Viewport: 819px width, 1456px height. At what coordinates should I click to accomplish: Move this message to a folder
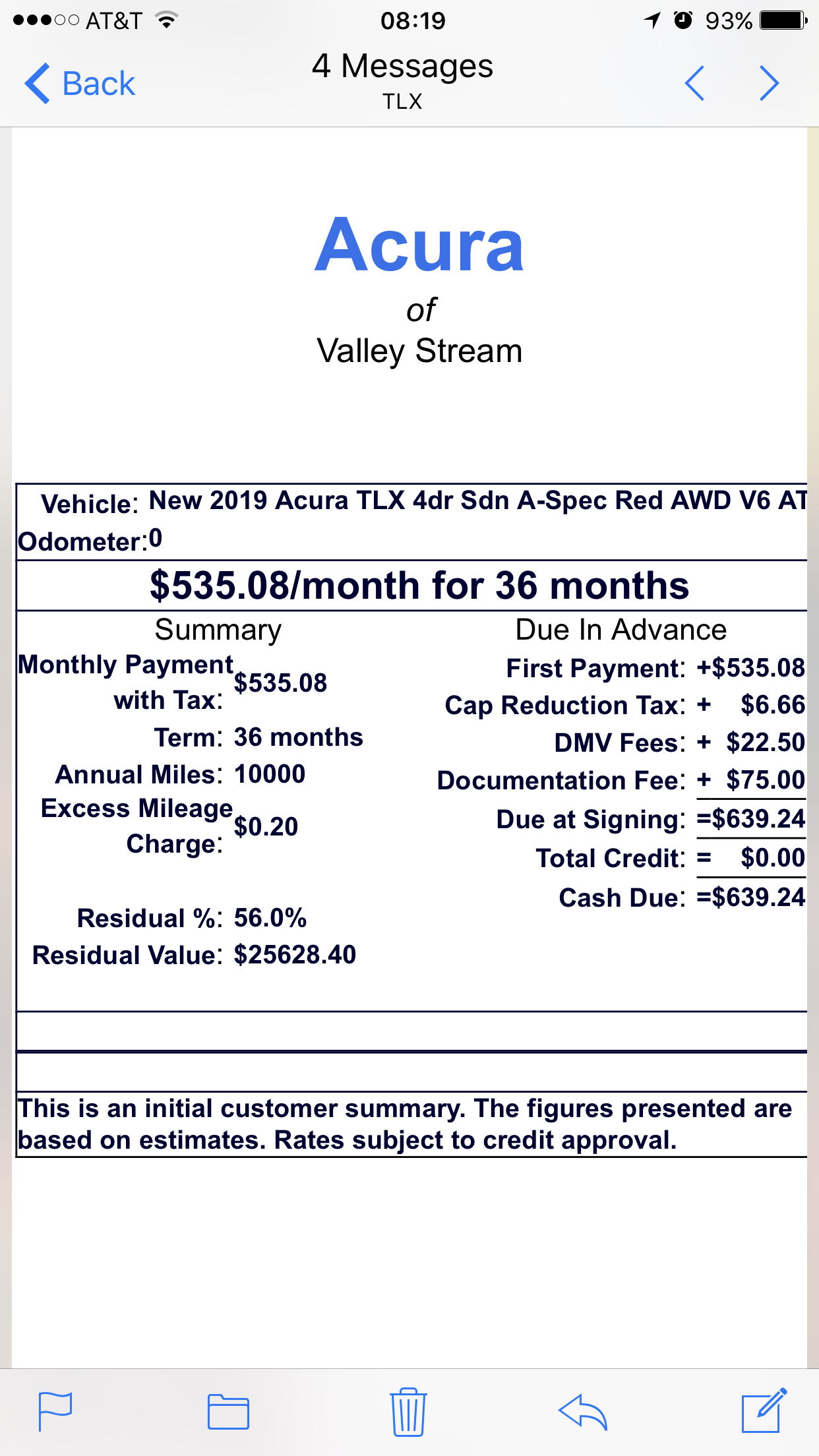[228, 1411]
